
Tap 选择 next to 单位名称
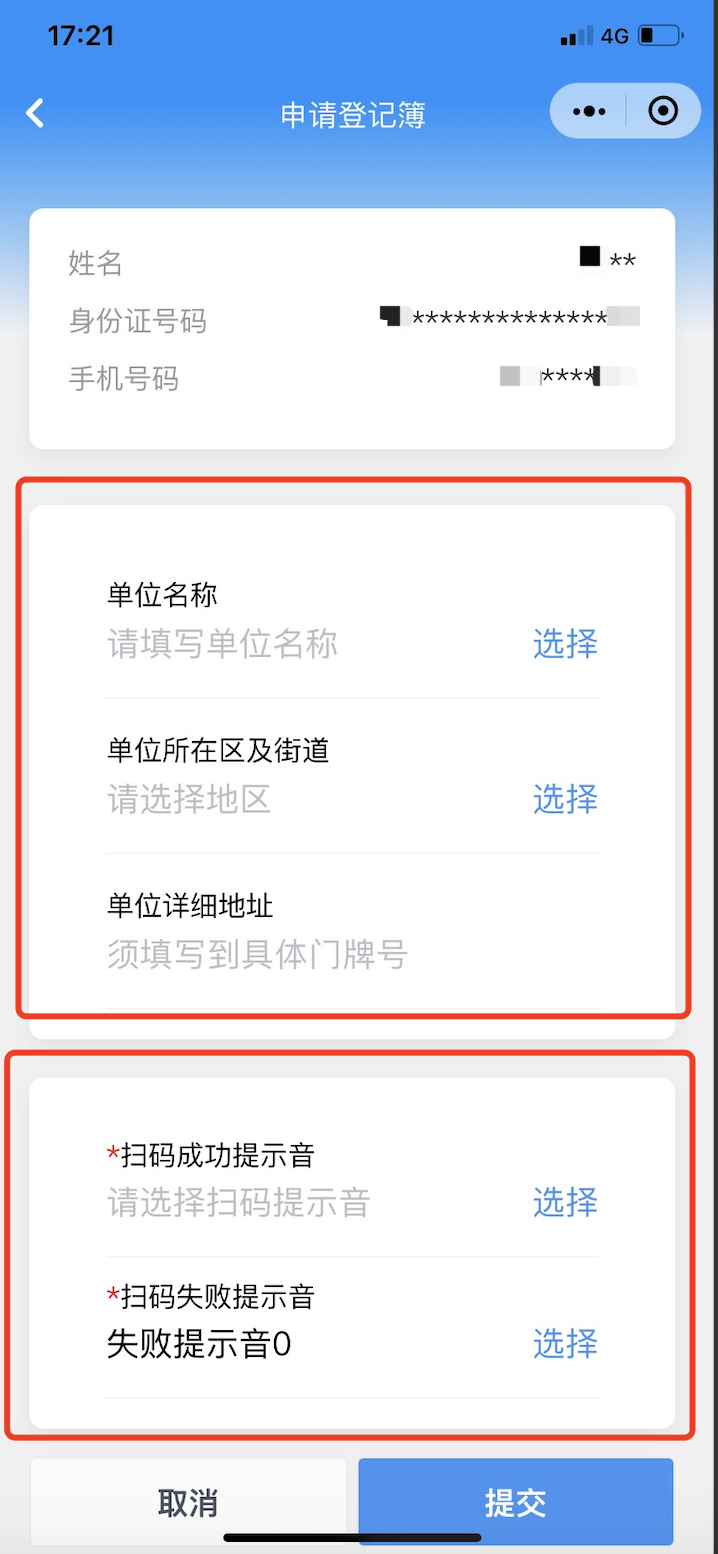click(565, 644)
